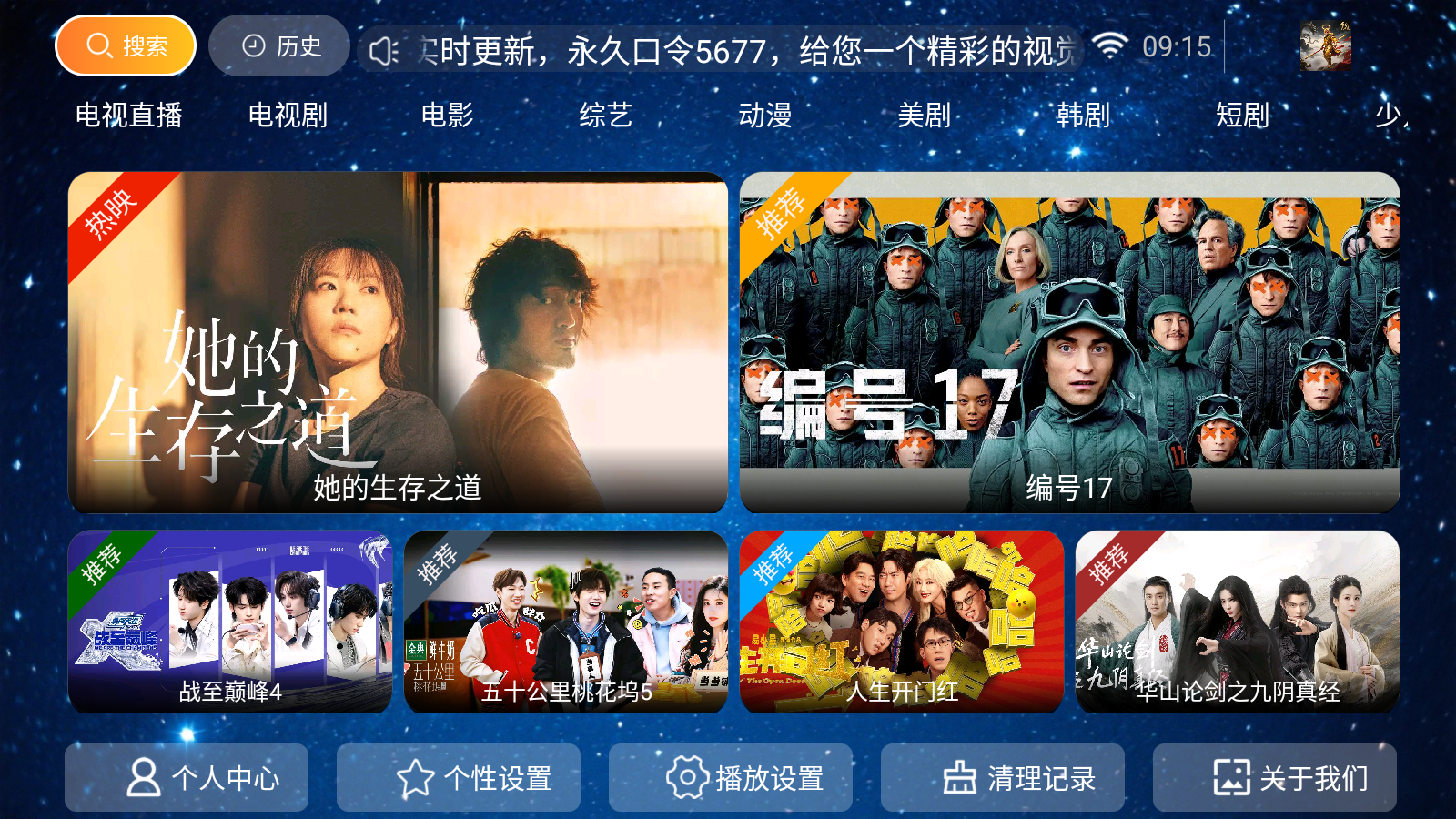Tap 清理记录 to clear records
This screenshot has width=1456, height=819.
click(1003, 777)
